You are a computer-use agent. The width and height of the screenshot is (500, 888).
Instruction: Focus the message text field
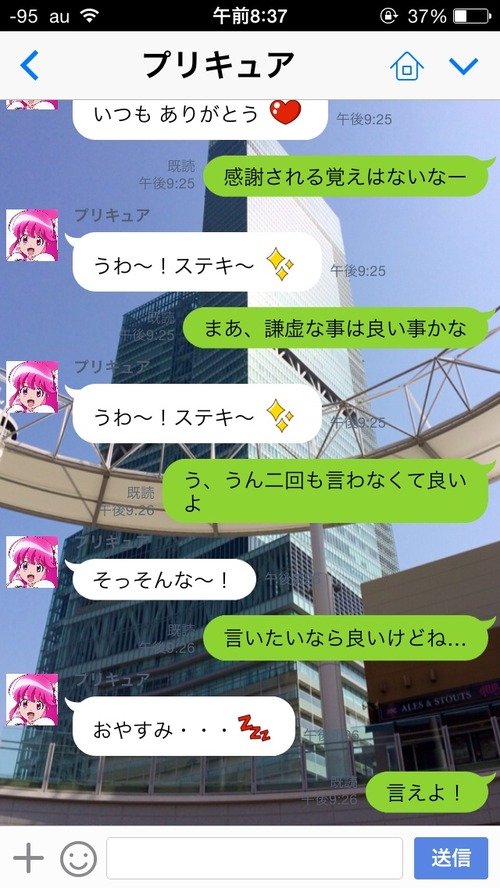tap(254, 858)
